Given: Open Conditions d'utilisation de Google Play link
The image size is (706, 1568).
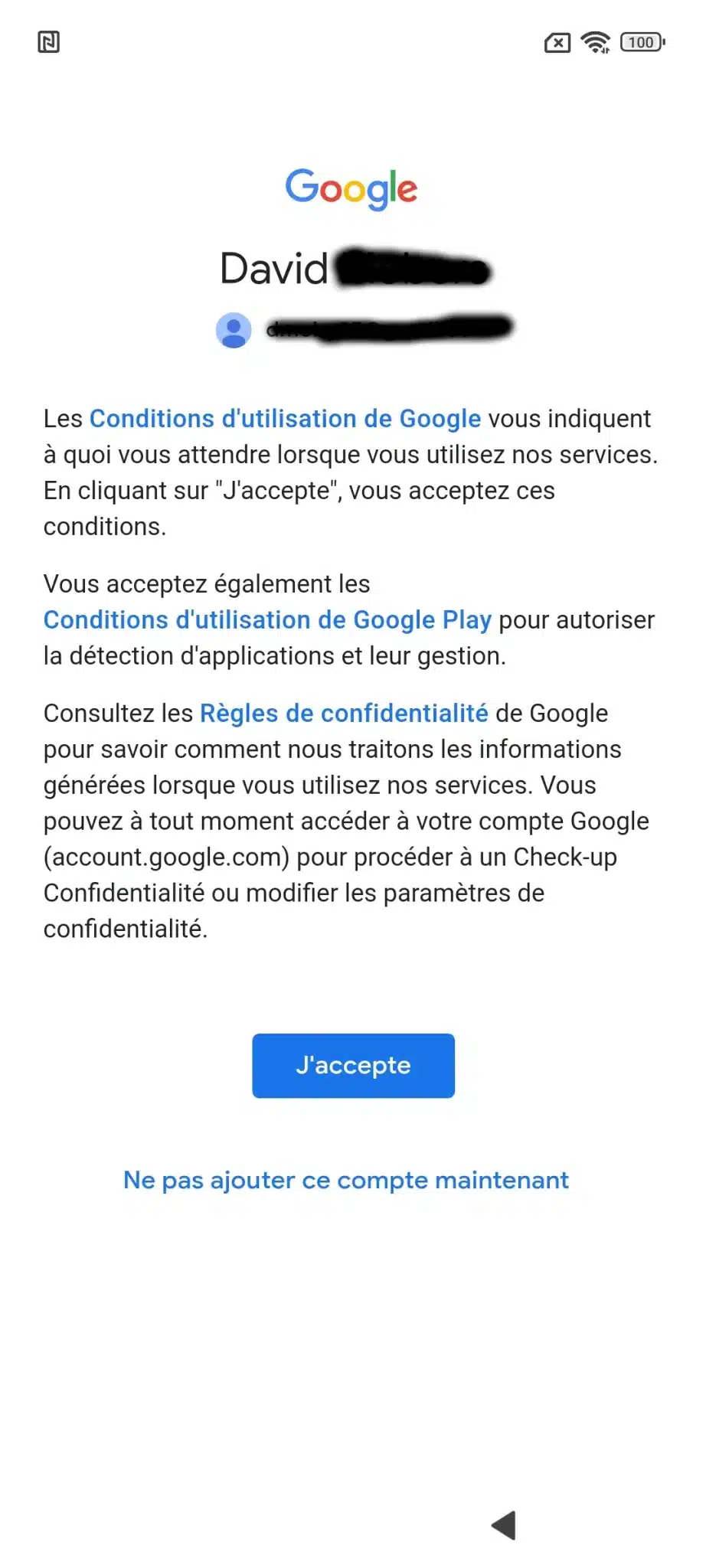Looking at the screenshot, I should (267, 620).
